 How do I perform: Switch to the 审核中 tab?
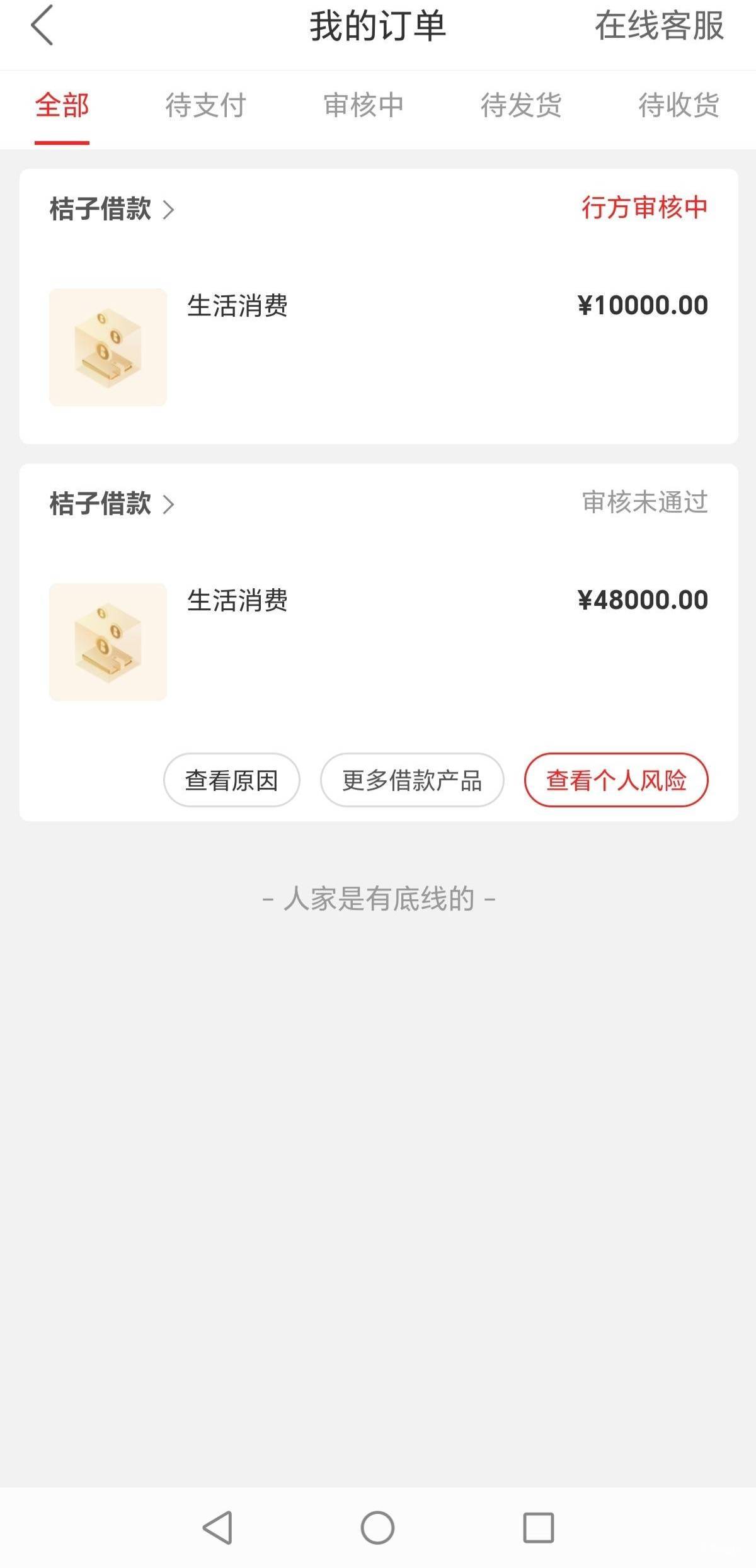pyautogui.click(x=364, y=106)
